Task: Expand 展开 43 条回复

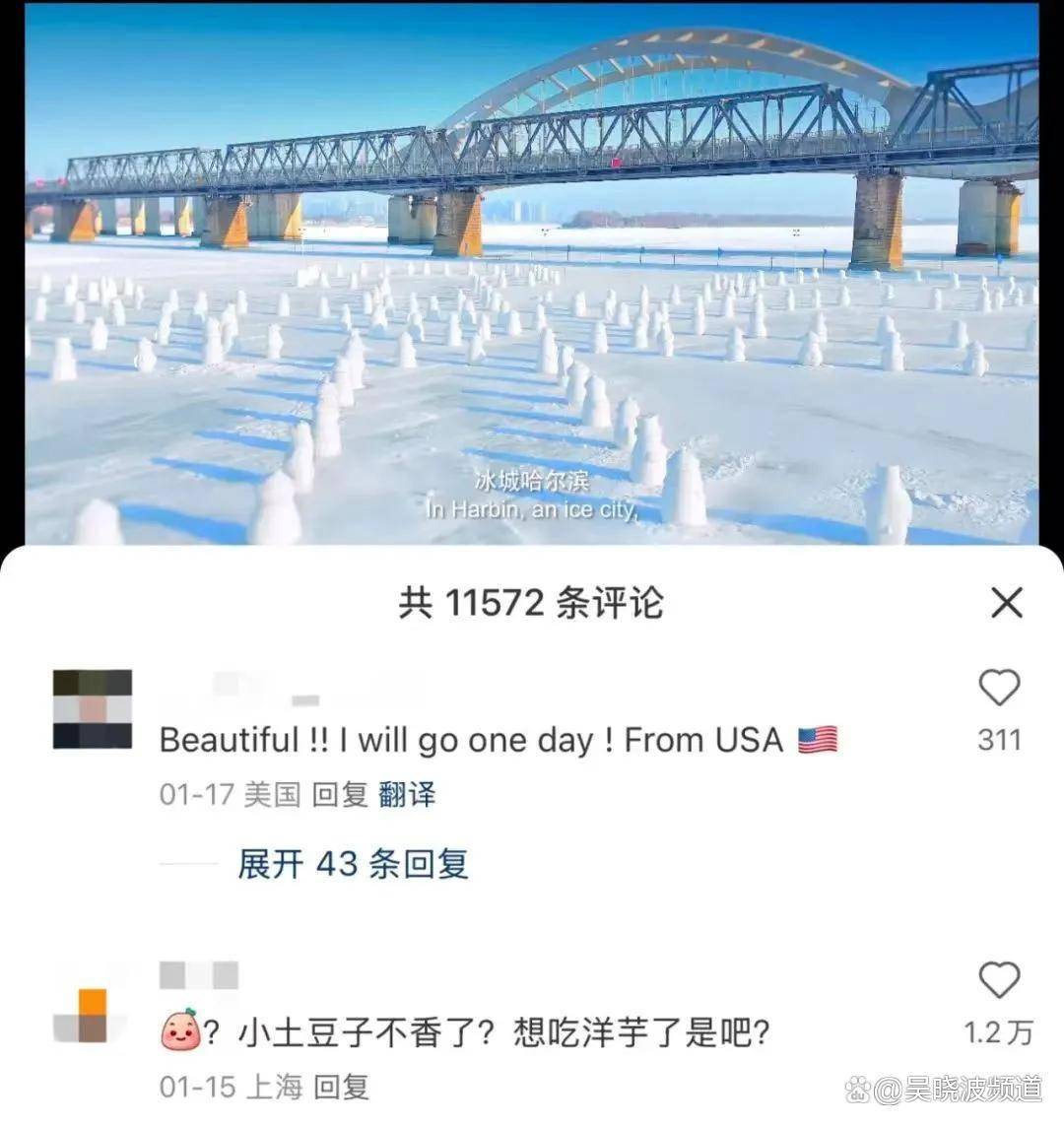Action: pyautogui.click(x=352, y=864)
